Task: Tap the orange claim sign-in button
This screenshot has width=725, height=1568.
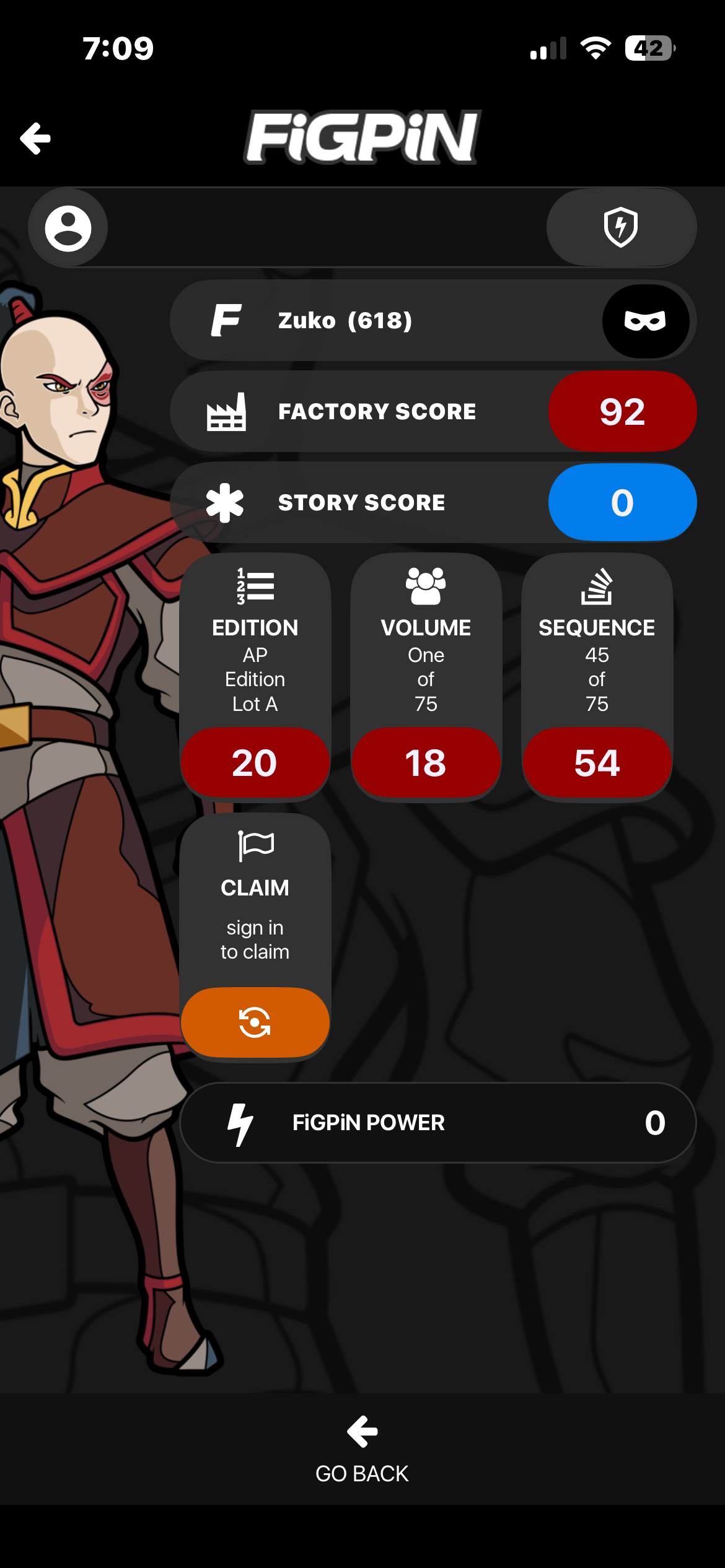Action: coord(255,1022)
